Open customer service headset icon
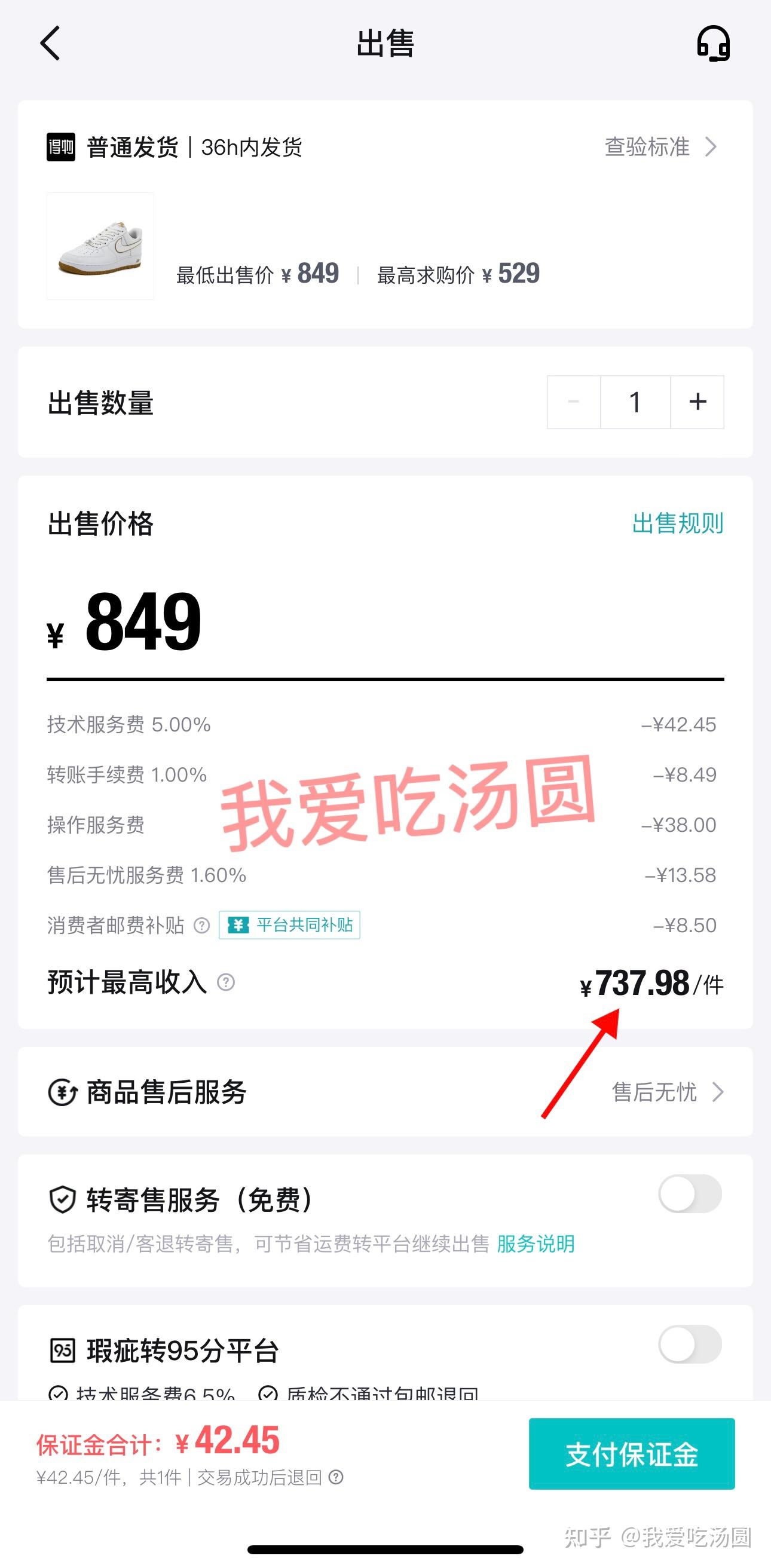This screenshot has height=1568, width=771. (713, 43)
